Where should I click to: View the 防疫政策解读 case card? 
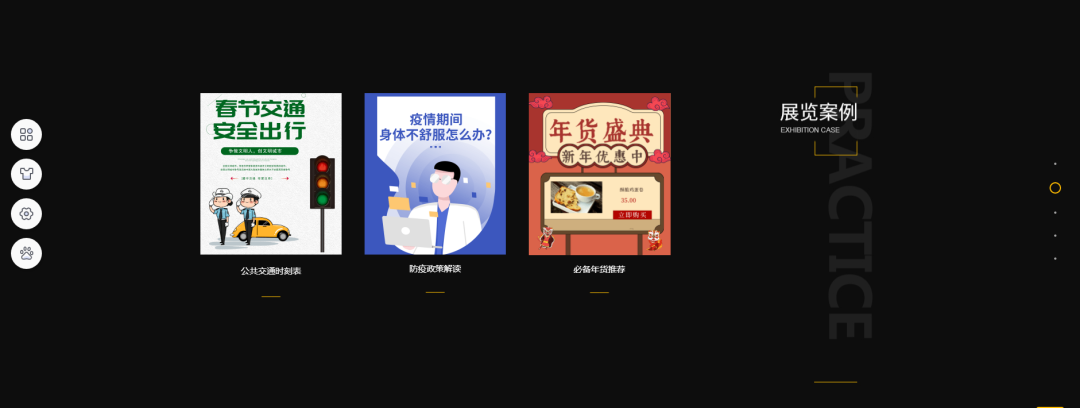pyautogui.click(x=435, y=174)
